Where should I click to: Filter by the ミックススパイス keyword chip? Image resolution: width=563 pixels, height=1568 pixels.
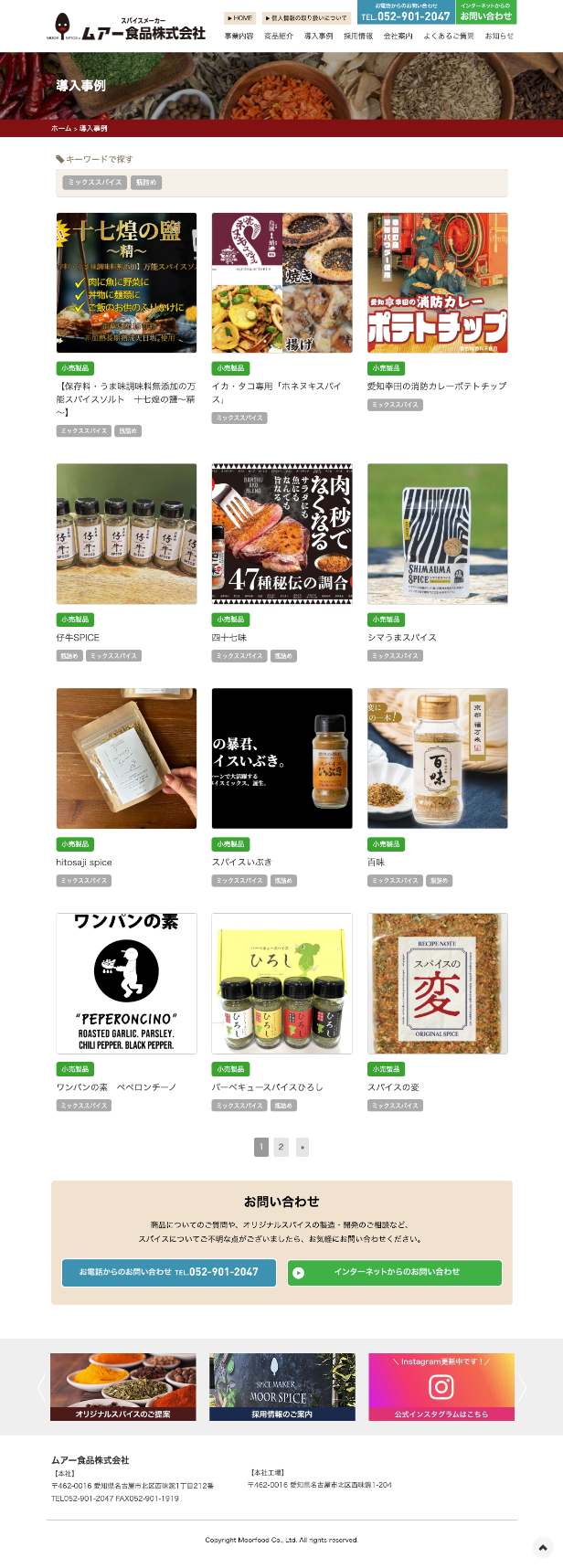point(95,183)
